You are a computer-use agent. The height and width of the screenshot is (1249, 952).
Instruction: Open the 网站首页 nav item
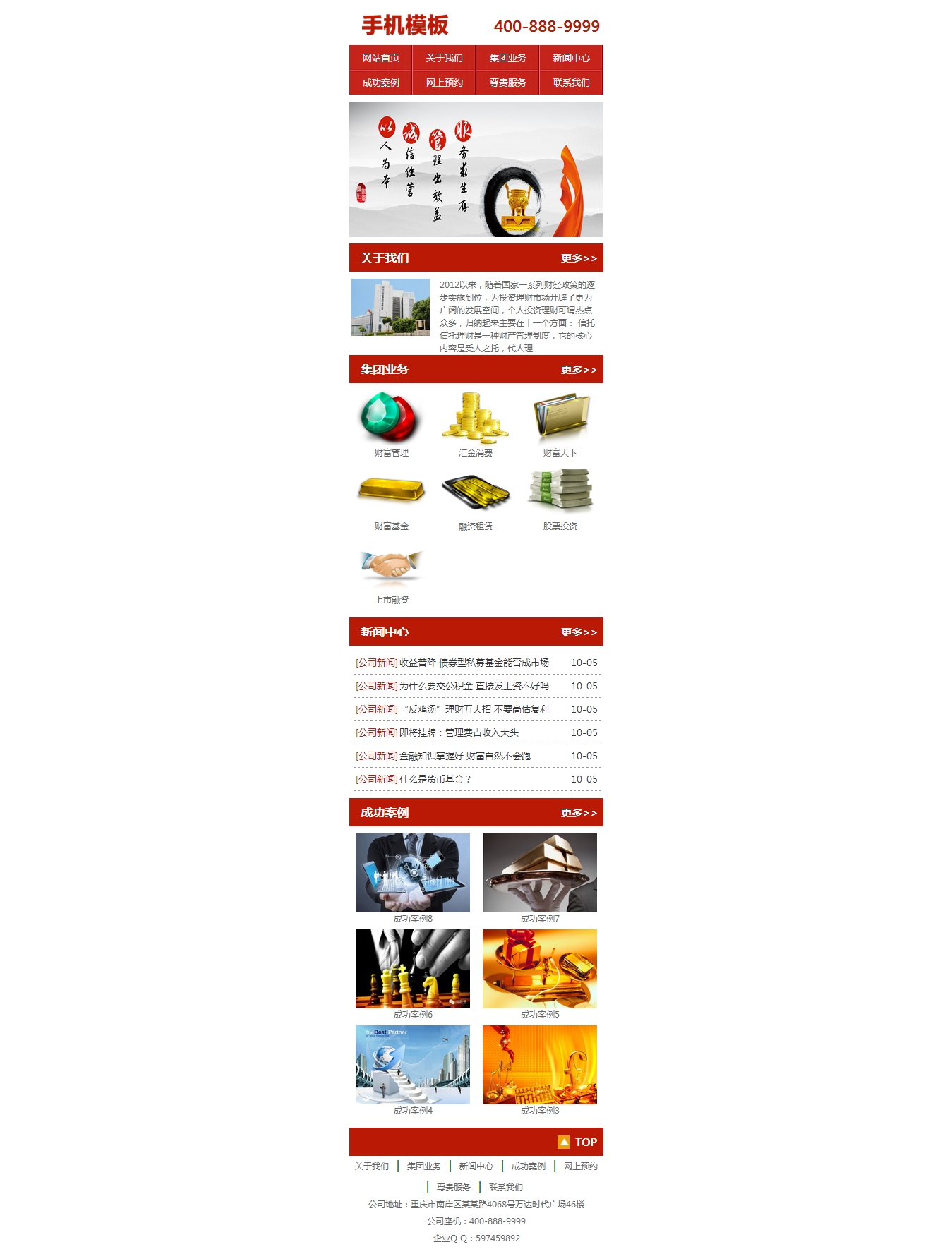point(380,58)
